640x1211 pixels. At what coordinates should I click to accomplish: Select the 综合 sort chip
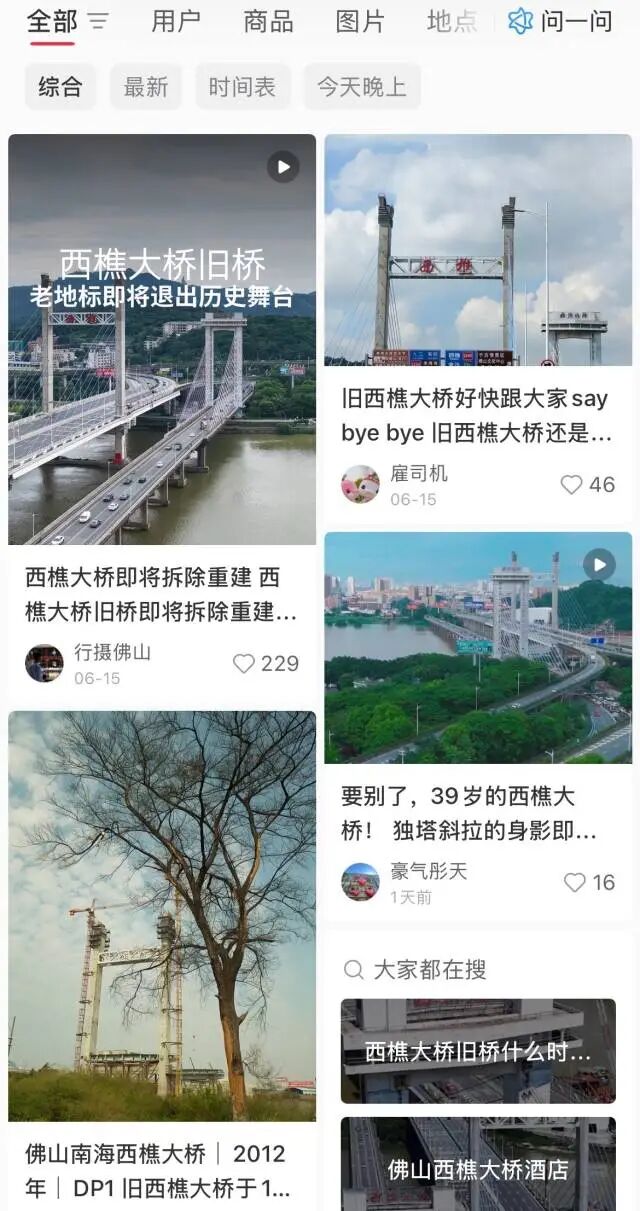pyautogui.click(x=60, y=87)
